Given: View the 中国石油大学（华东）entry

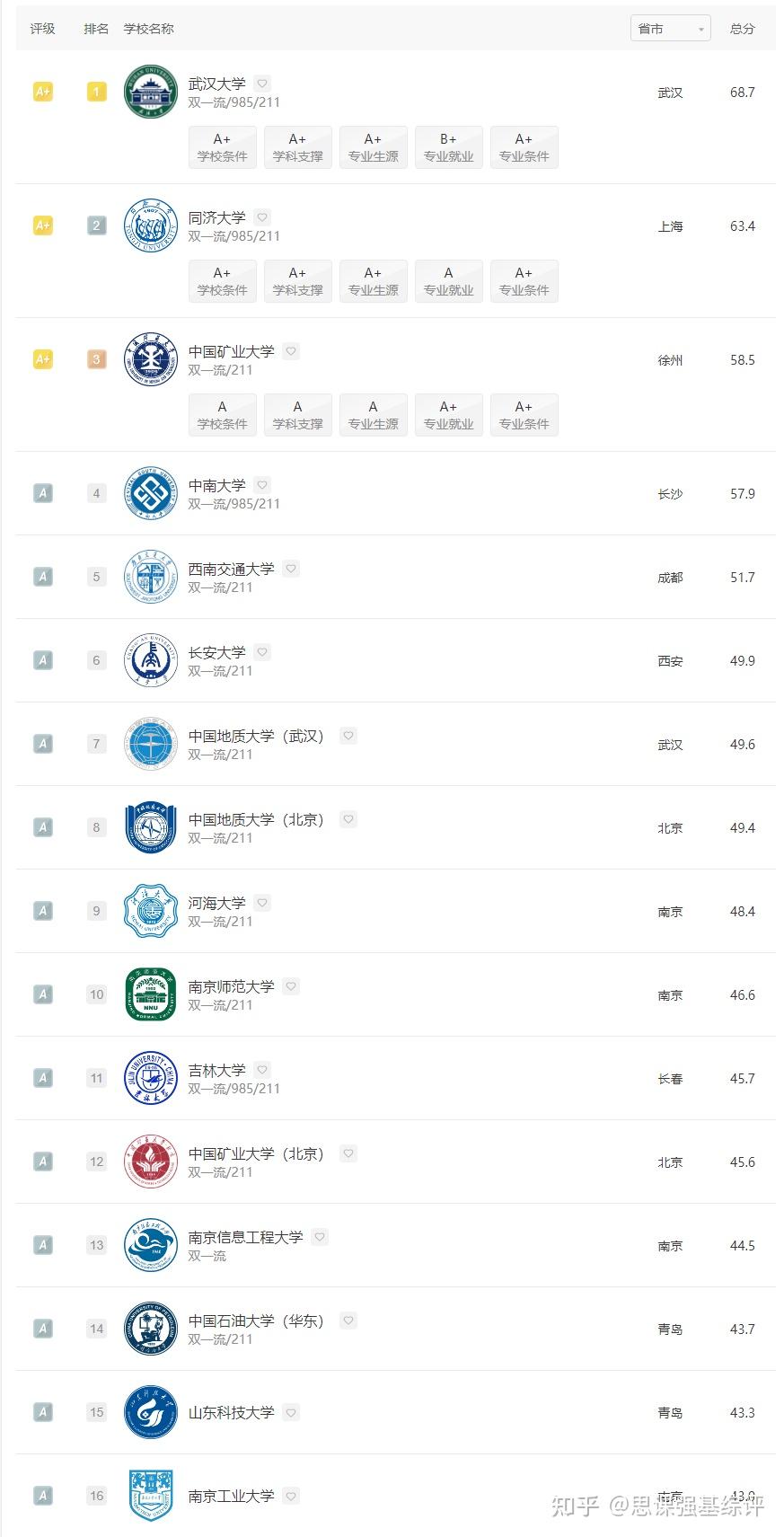Looking at the screenshot, I should coord(256,1321).
